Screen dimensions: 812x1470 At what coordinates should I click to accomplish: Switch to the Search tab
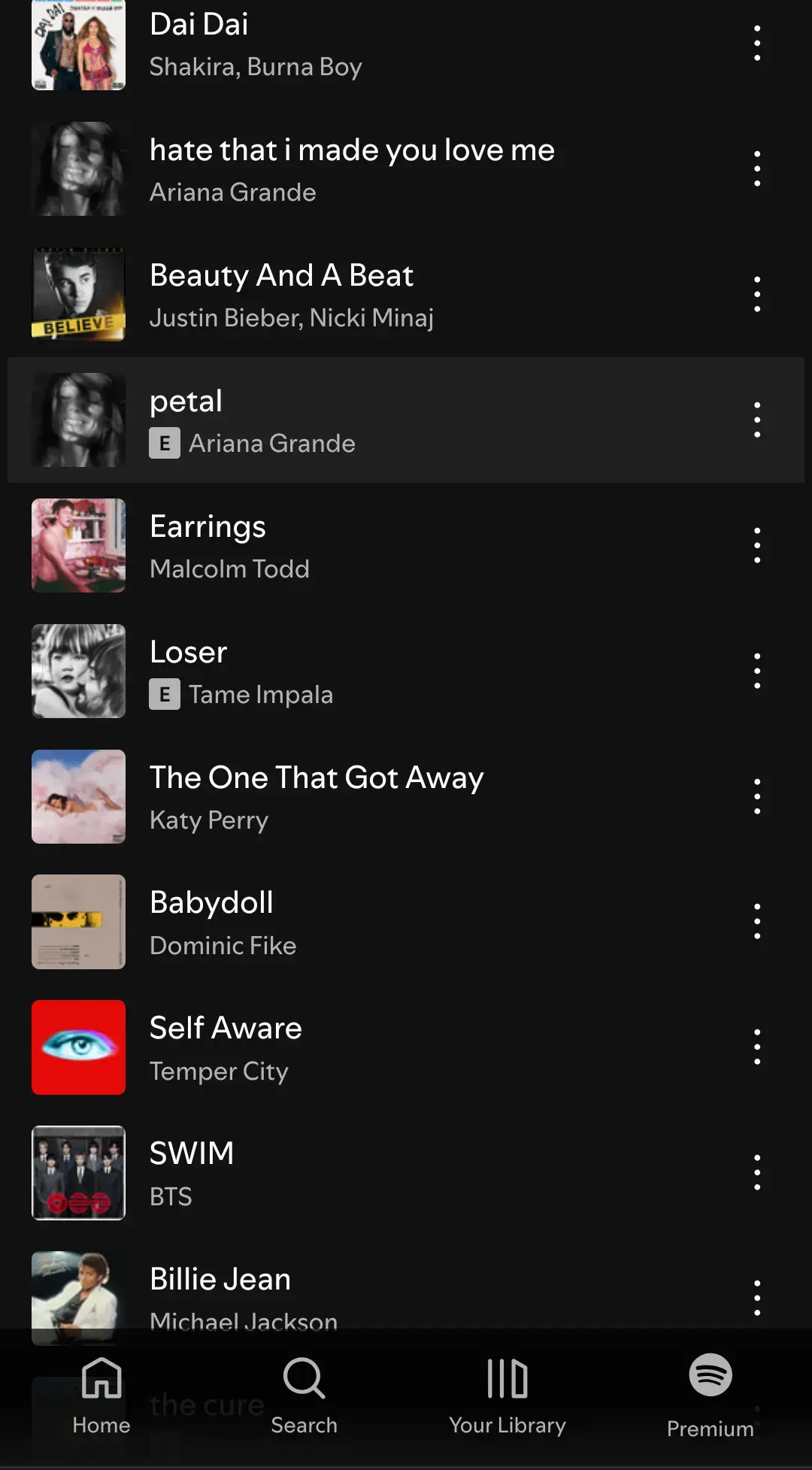tap(304, 1396)
